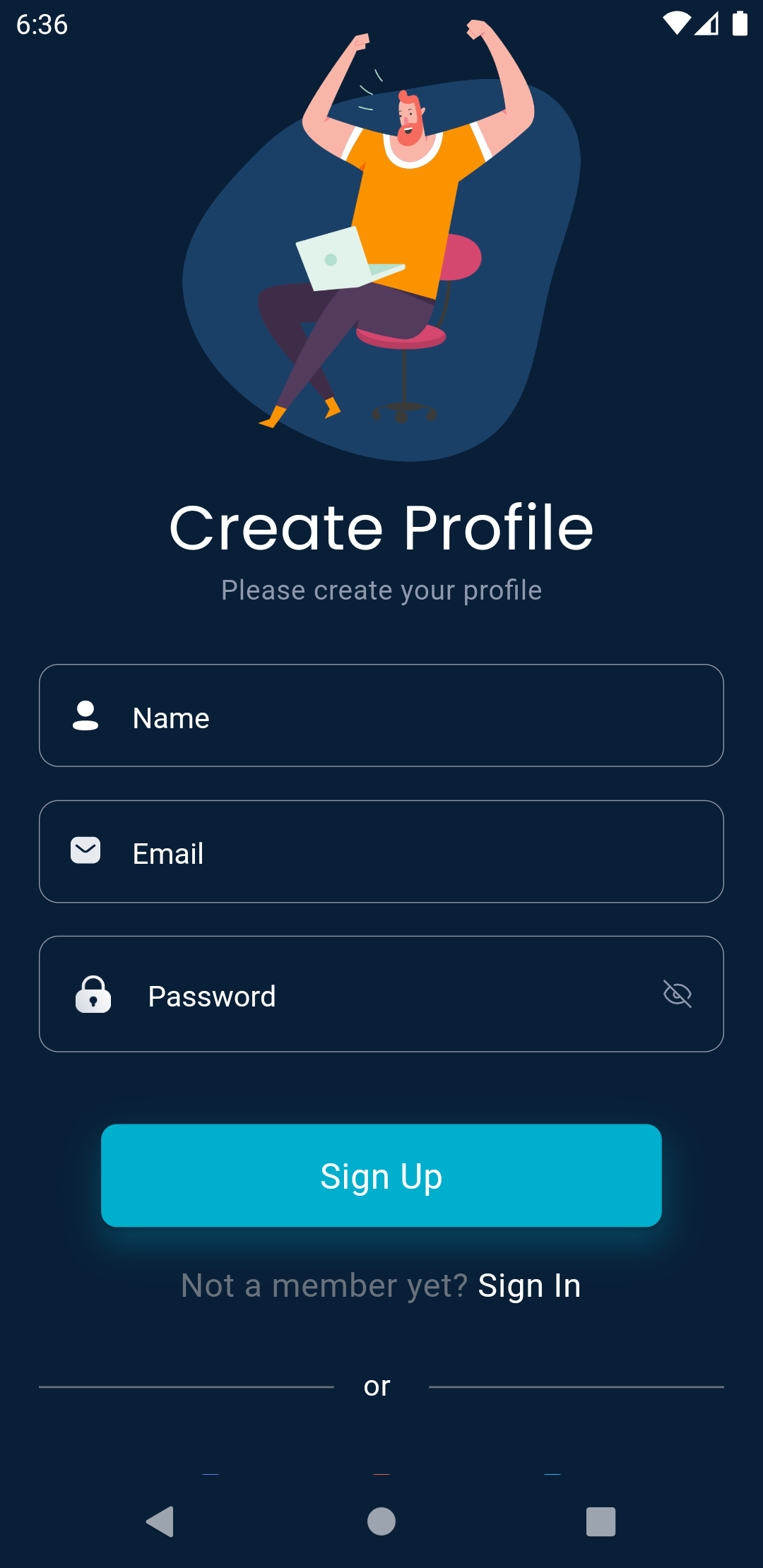Click the lock icon in Password field
The height and width of the screenshot is (1568, 763).
pyautogui.click(x=94, y=994)
